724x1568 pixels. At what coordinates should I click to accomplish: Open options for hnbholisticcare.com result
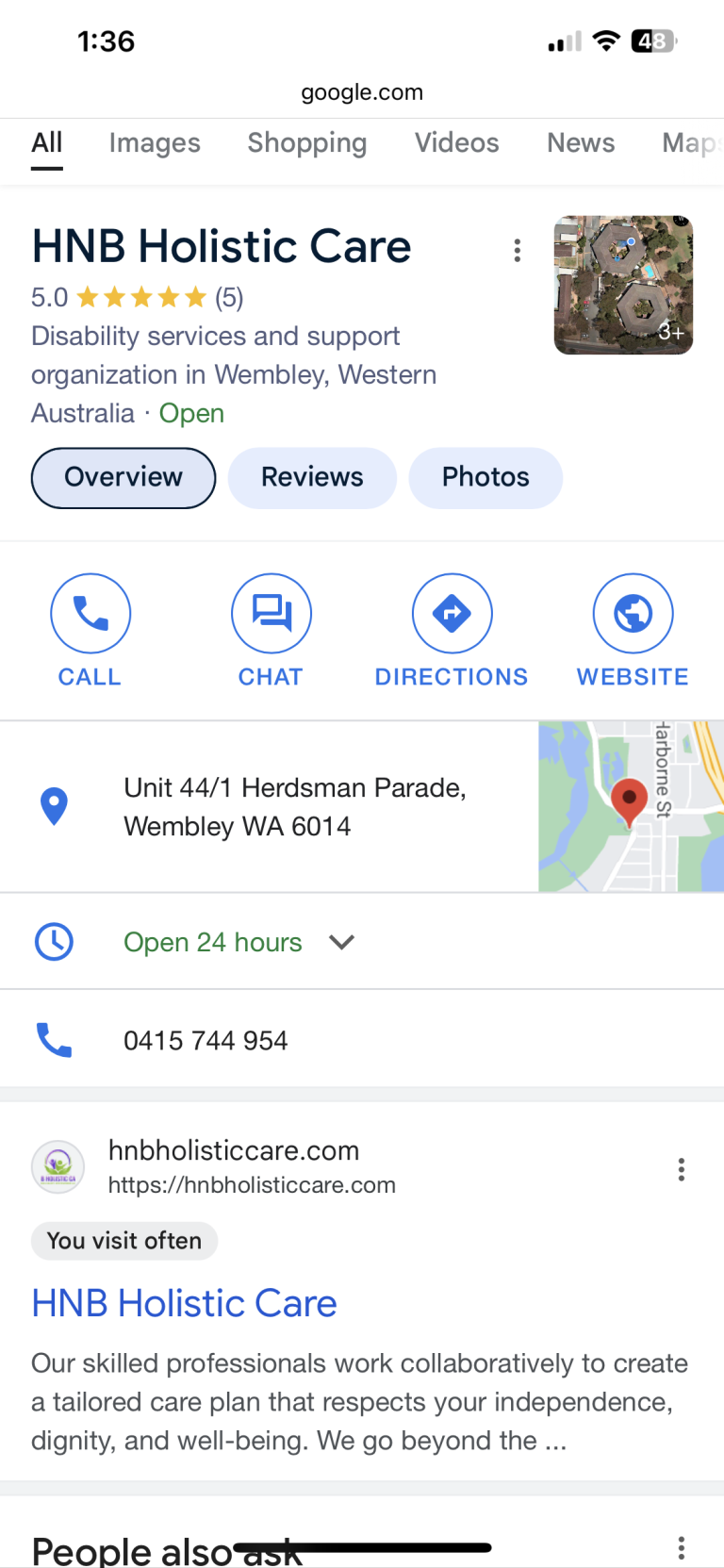tap(681, 1169)
